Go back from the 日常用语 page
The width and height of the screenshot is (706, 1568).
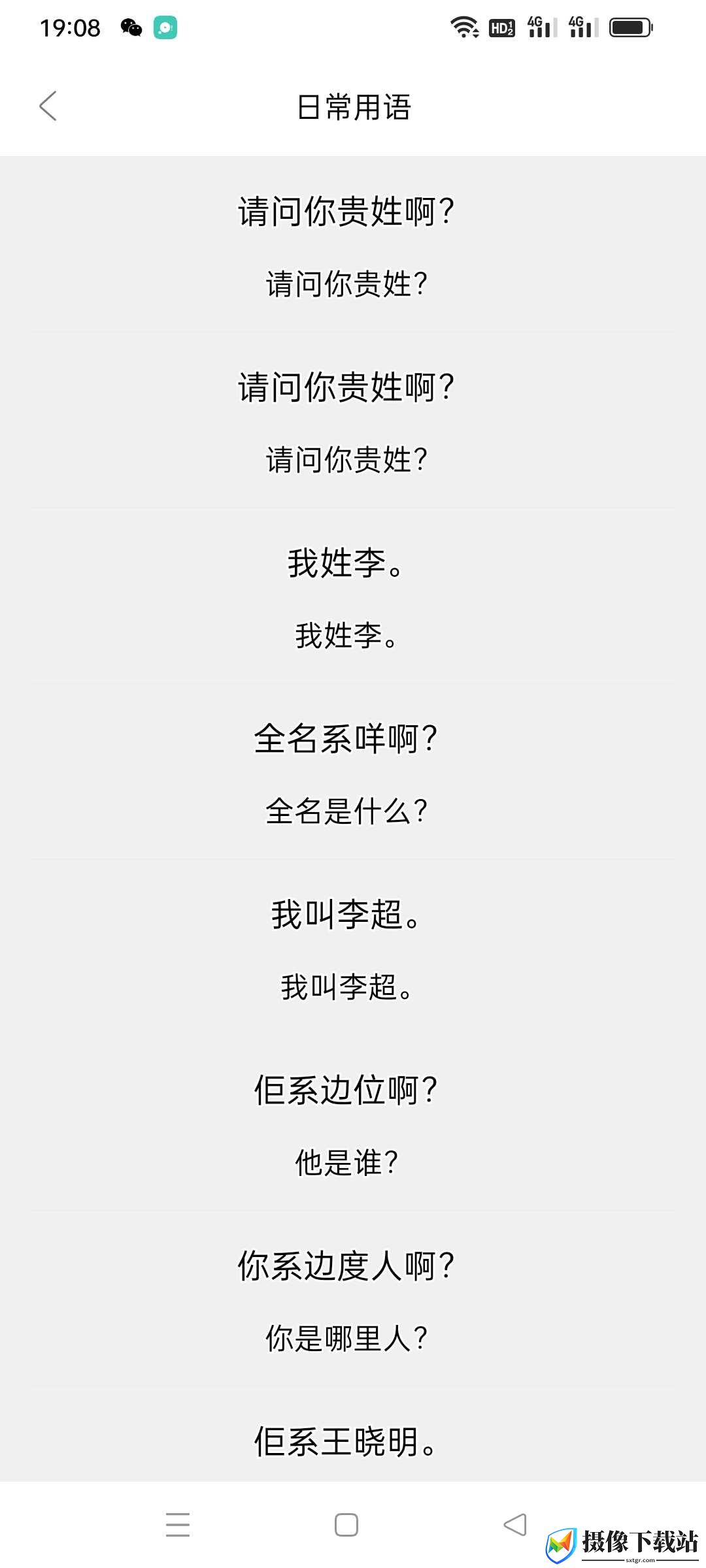tap(48, 106)
